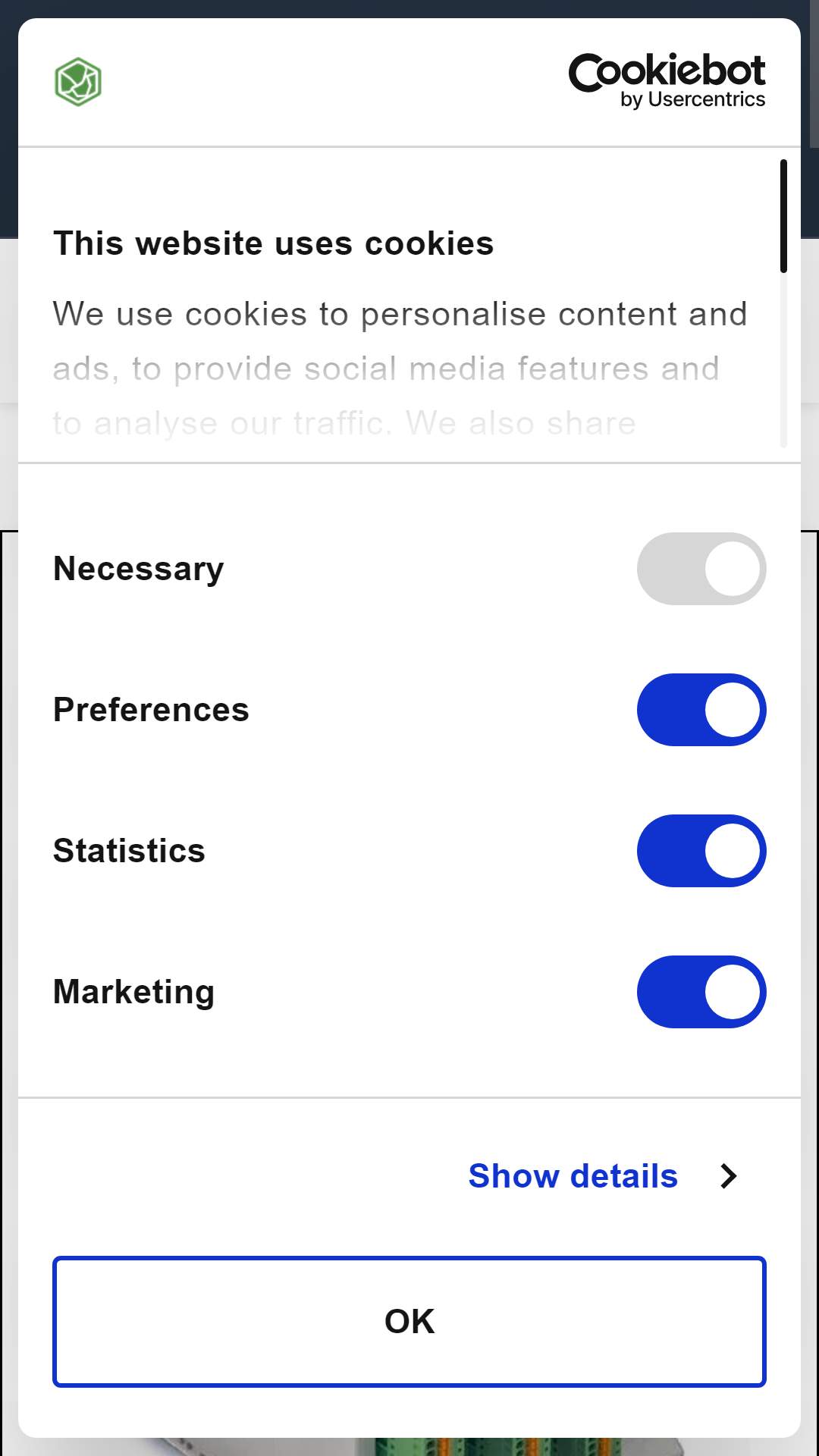Expand Show details

pyautogui.click(x=603, y=1176)
